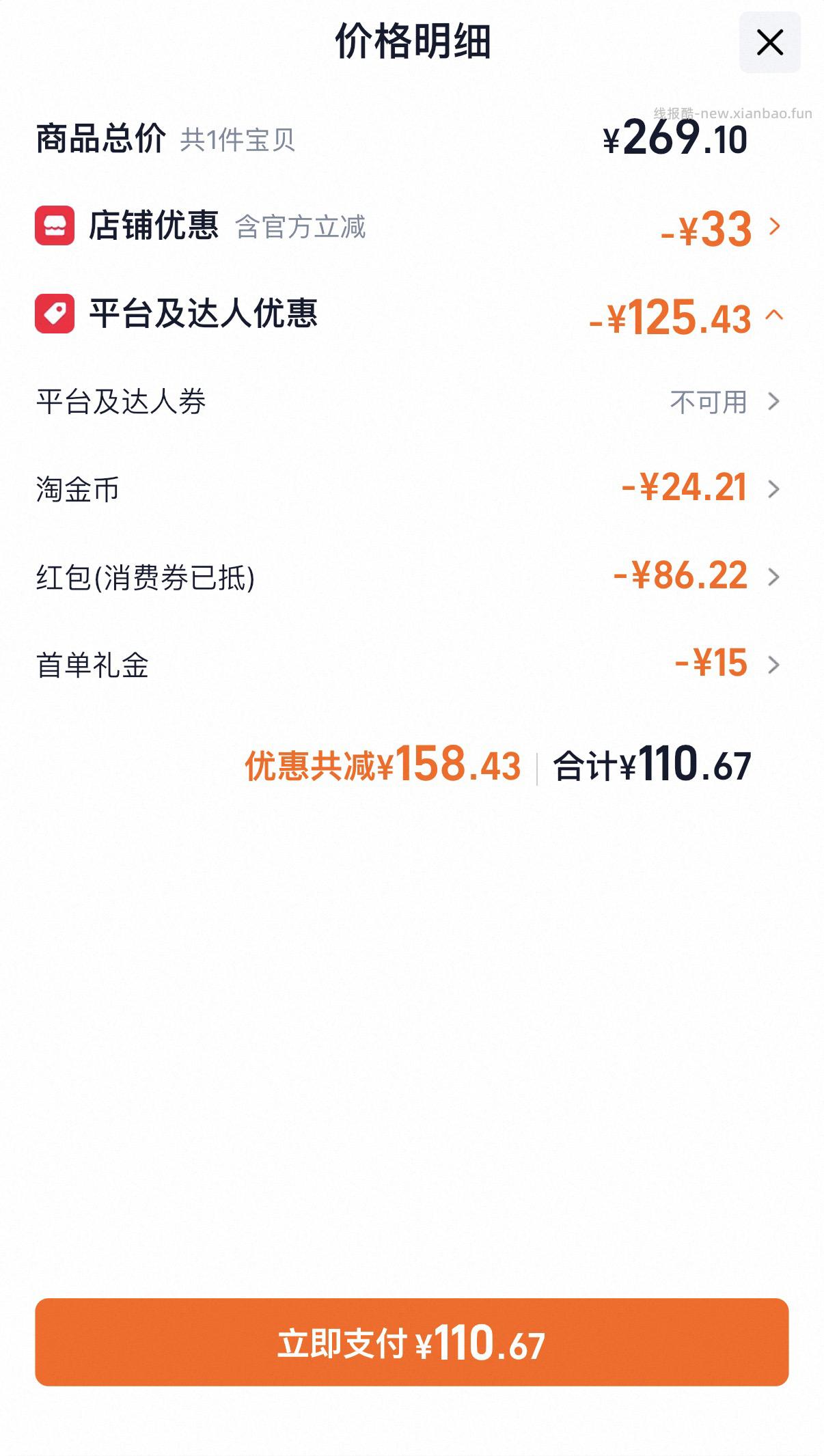Click the 不可用 unavailable coupon label
The height and width of the screenshot is (1456, 824).
tap(708, 402)
